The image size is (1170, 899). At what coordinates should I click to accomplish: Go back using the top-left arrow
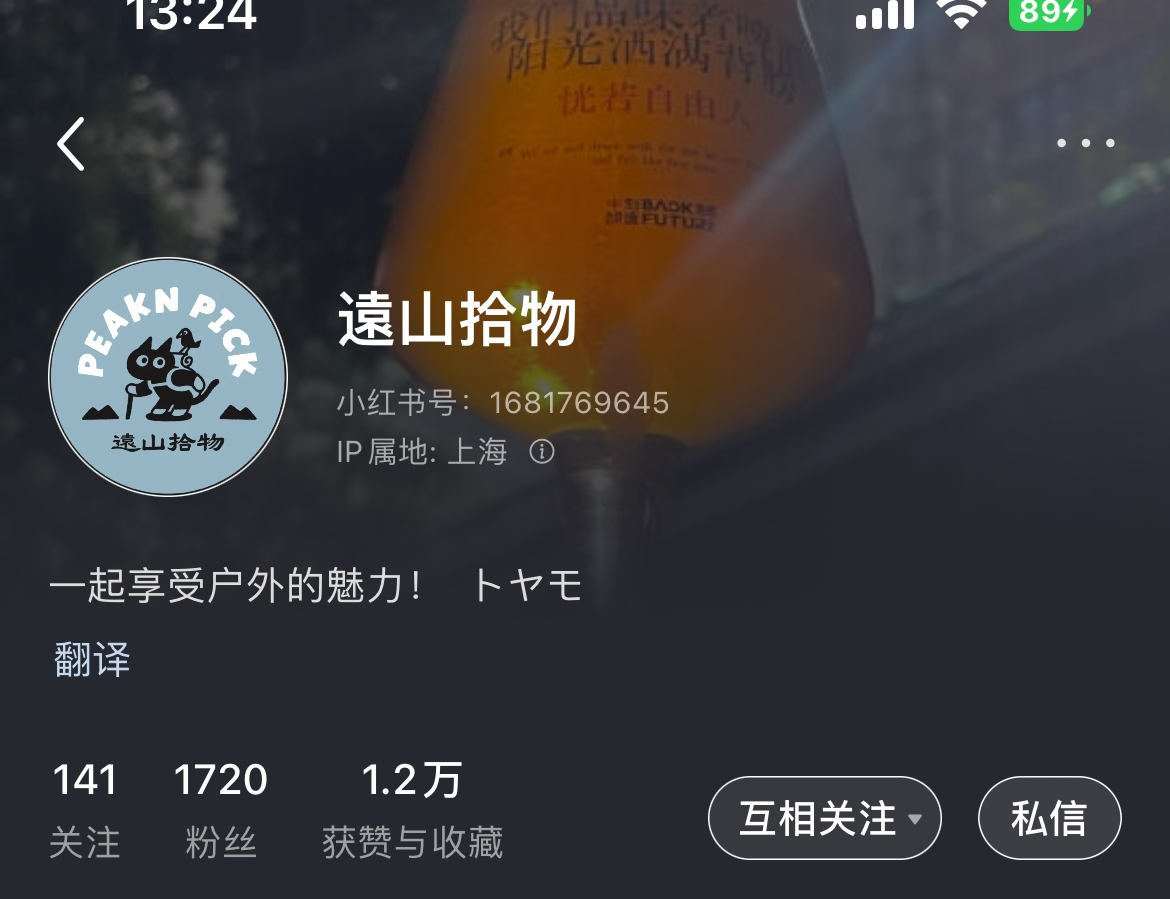tap(71, 144)
